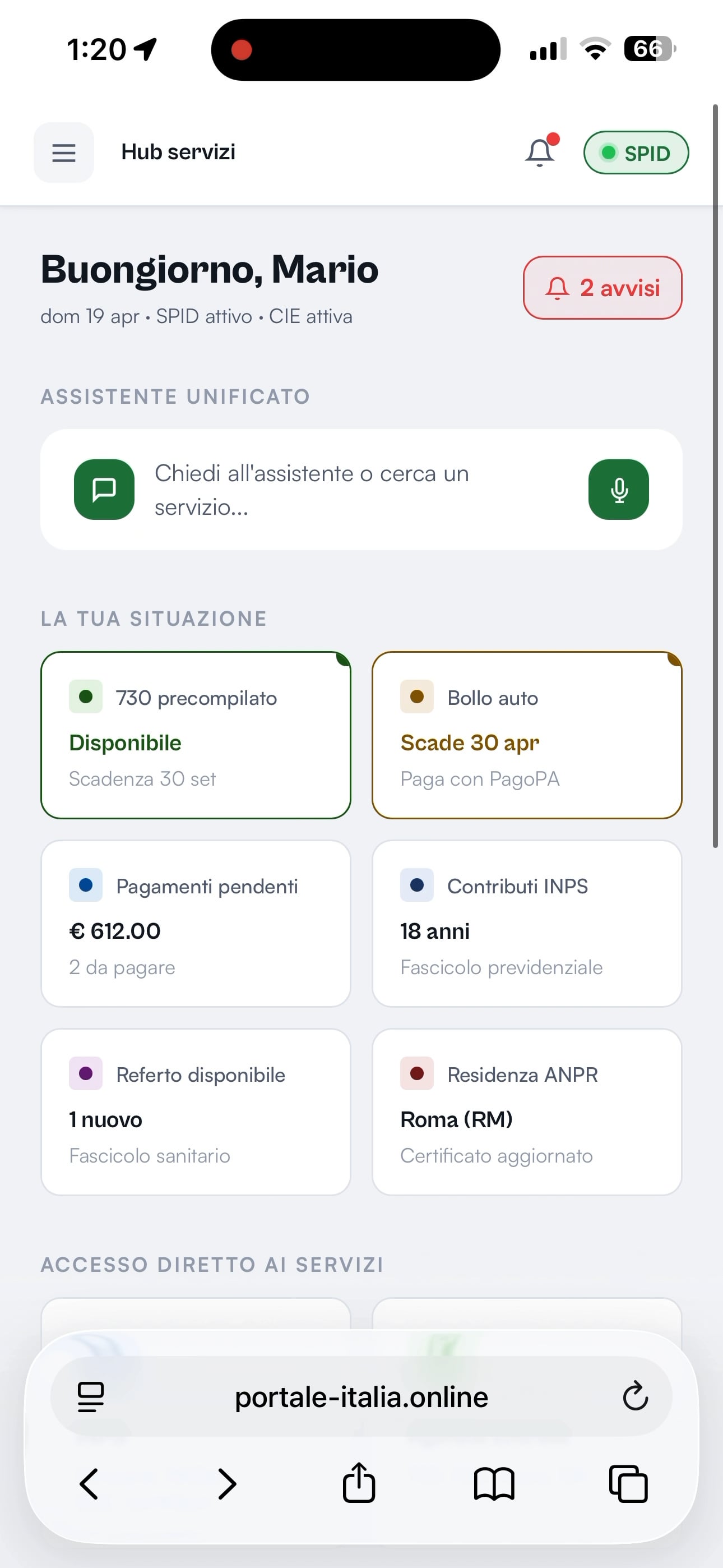Tap the SPID status badge
Screen dimensions: 723x1568
[x=636, y=153]
